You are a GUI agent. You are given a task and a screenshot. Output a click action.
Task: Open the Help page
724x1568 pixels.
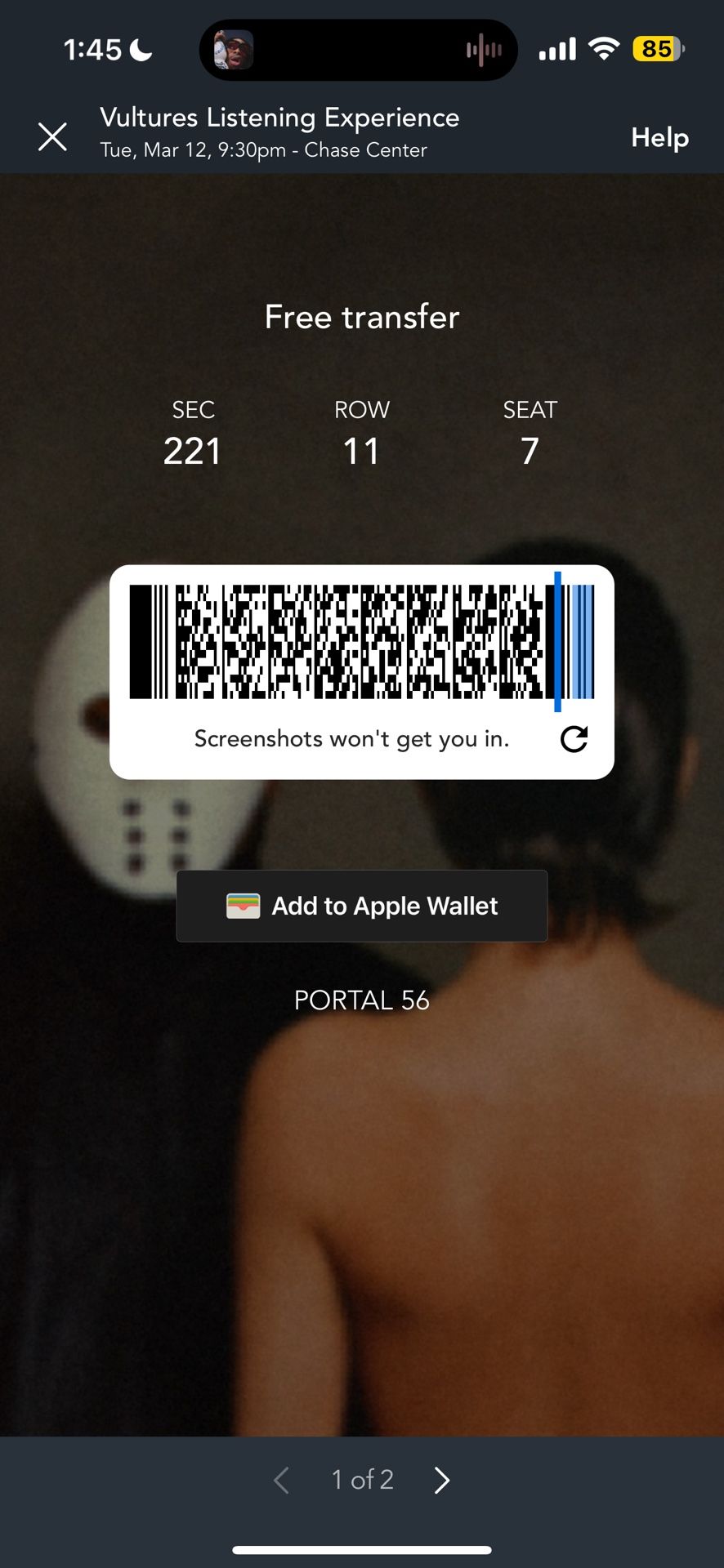point(659,137)
